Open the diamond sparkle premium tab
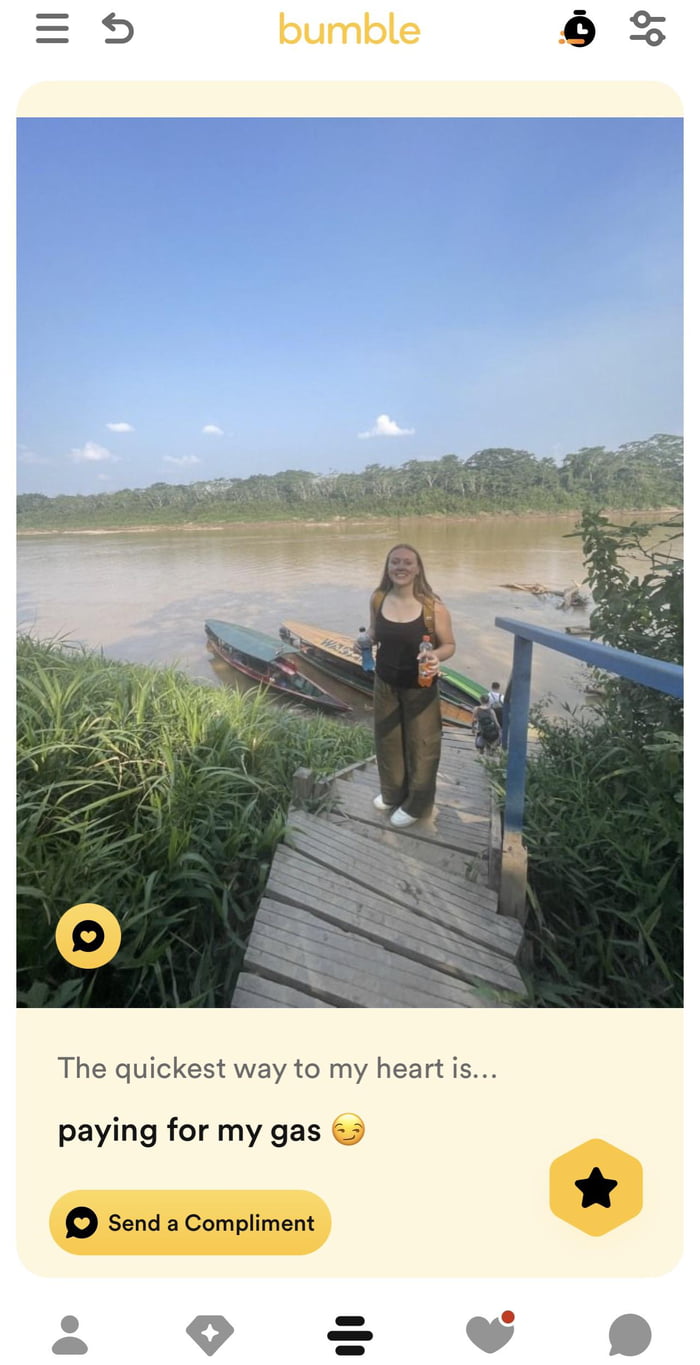This screenshot has height=1365, width=700. coord(210,1334)
